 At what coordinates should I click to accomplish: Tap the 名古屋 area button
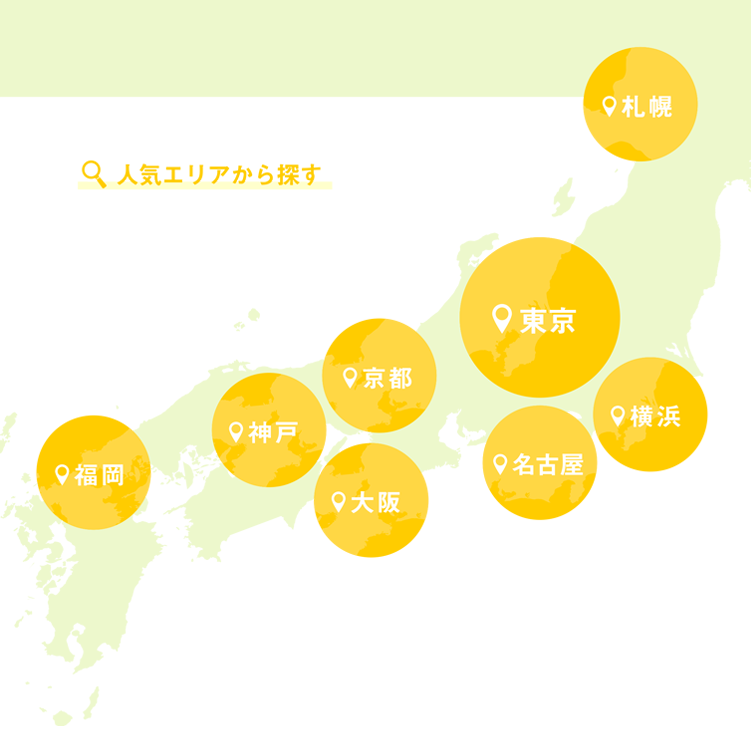(x=539, y=463)
